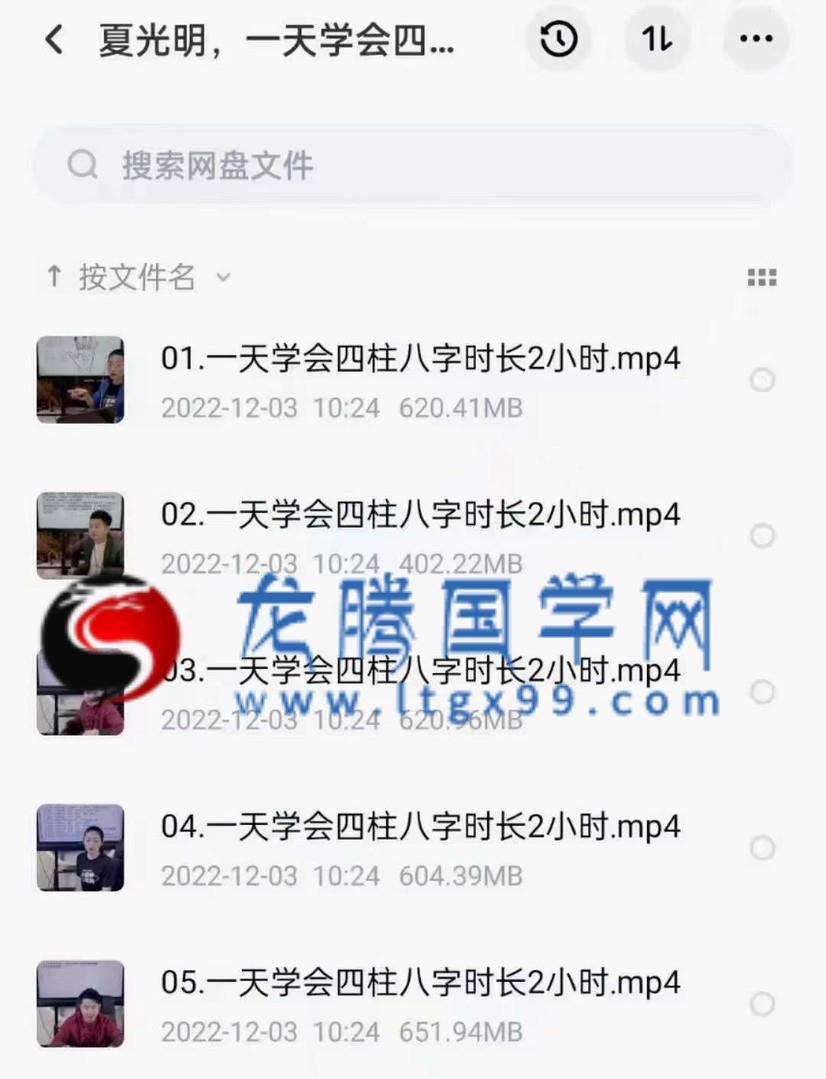Open video 02.一天学会四柱八字时长2小时.mp4
Image resolution: width=826 pixels, height=1079 pixels.
(x=420, y=515)
